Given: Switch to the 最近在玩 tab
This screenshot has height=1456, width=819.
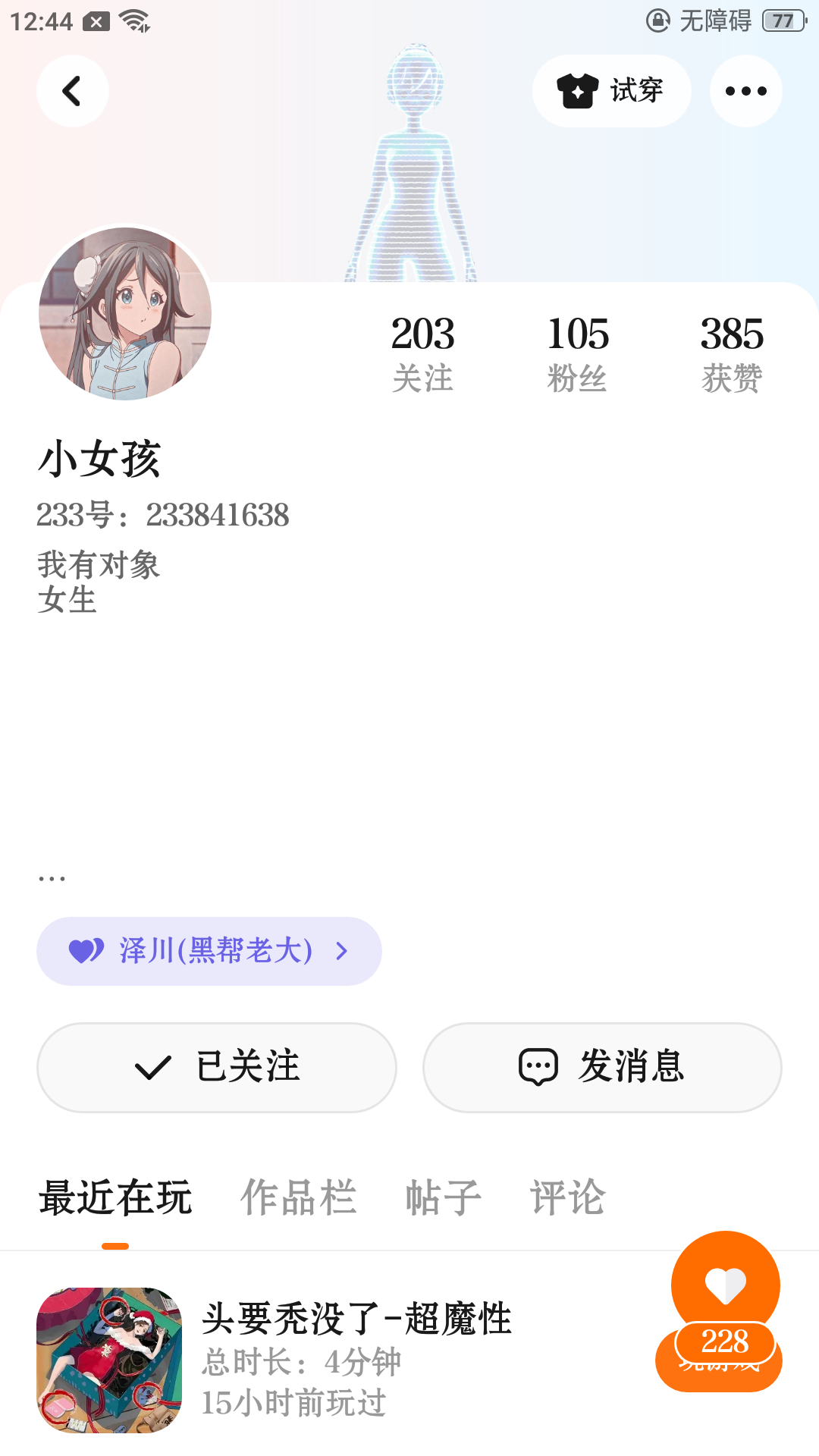Looking at the screenshot, I should pyautogui.click(x=115, y=1198).
